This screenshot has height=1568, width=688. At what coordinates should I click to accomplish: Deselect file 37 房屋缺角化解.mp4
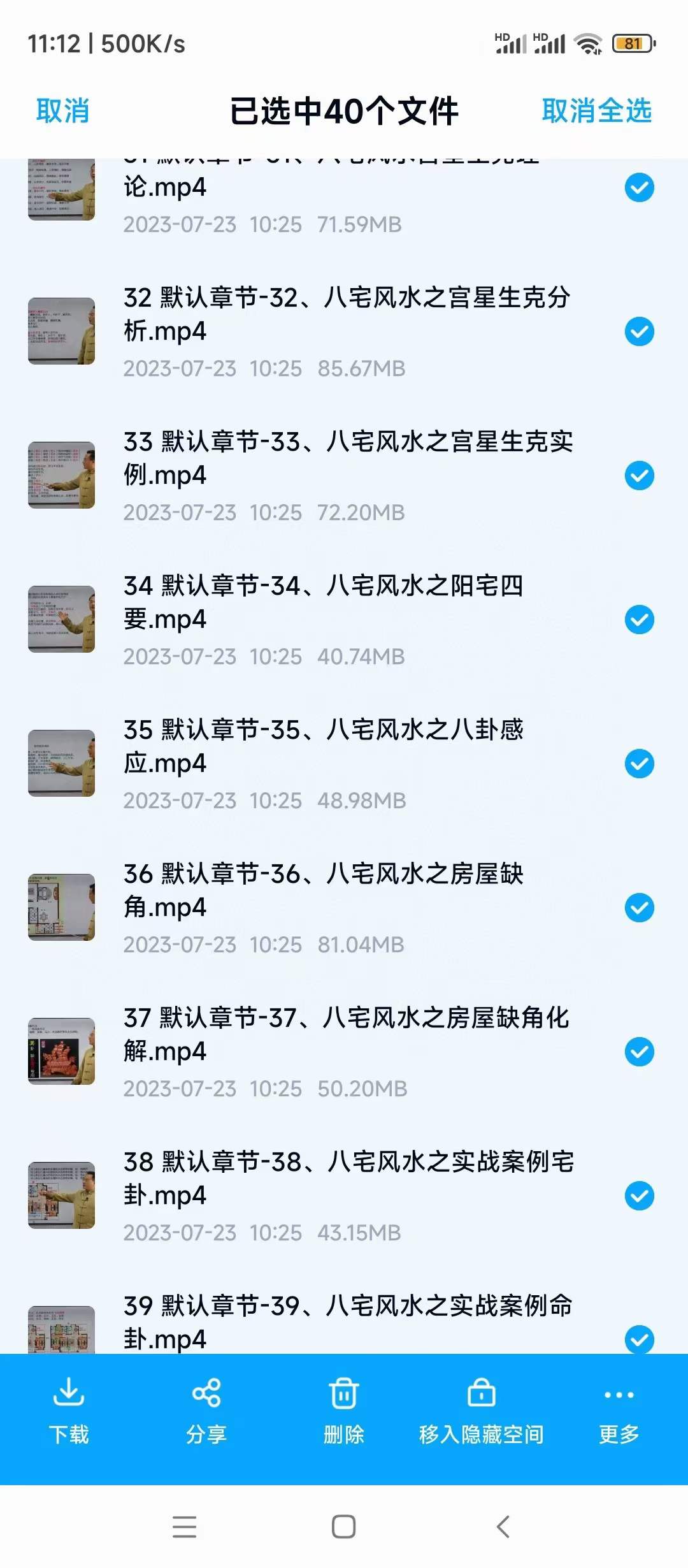click(639, 1049)
